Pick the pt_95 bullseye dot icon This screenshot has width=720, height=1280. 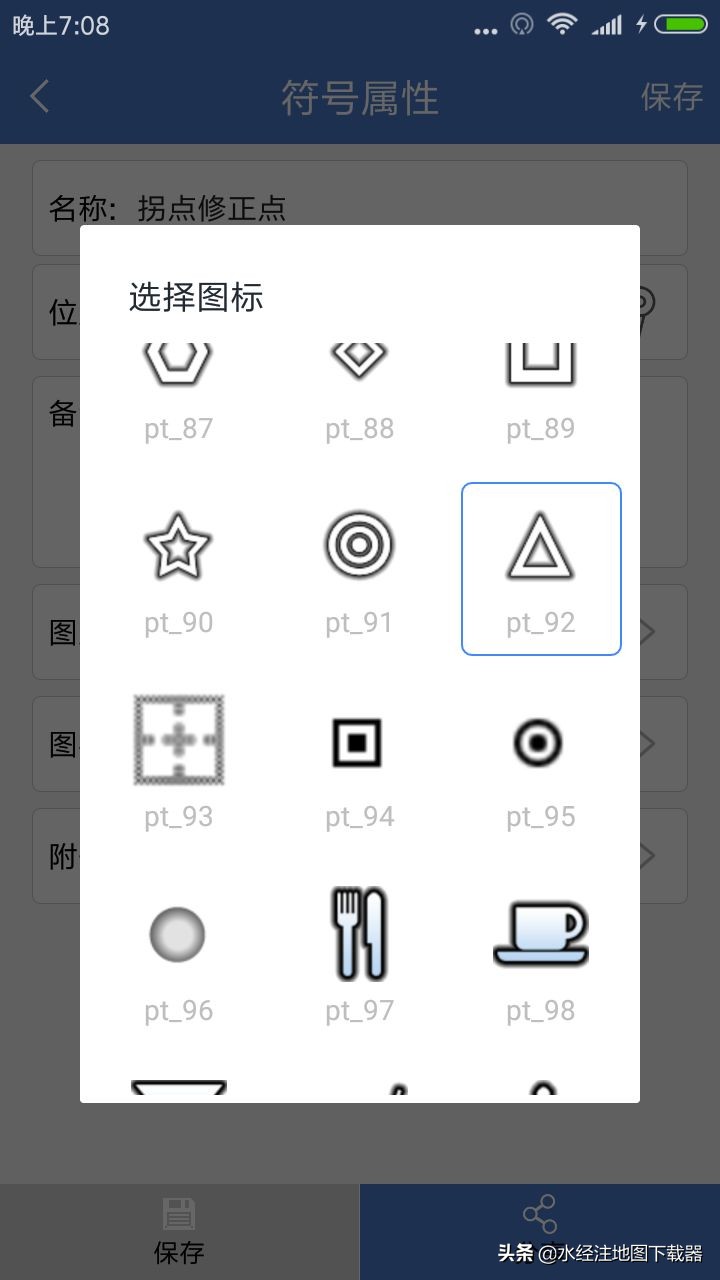pyautogui.click(x=539, y=742)
